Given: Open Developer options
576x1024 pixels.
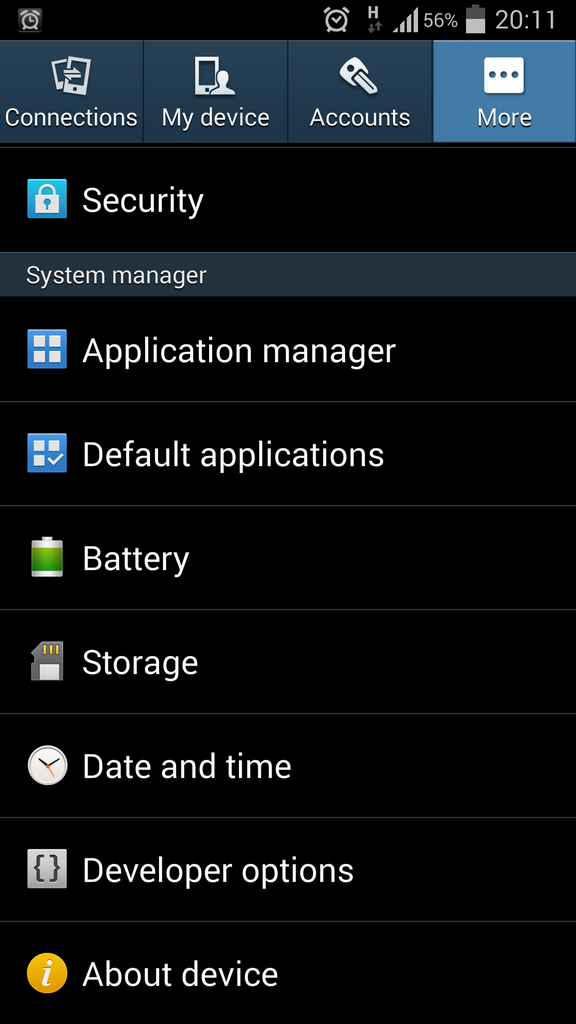Looking at the screenshot, I should point(288,870).
